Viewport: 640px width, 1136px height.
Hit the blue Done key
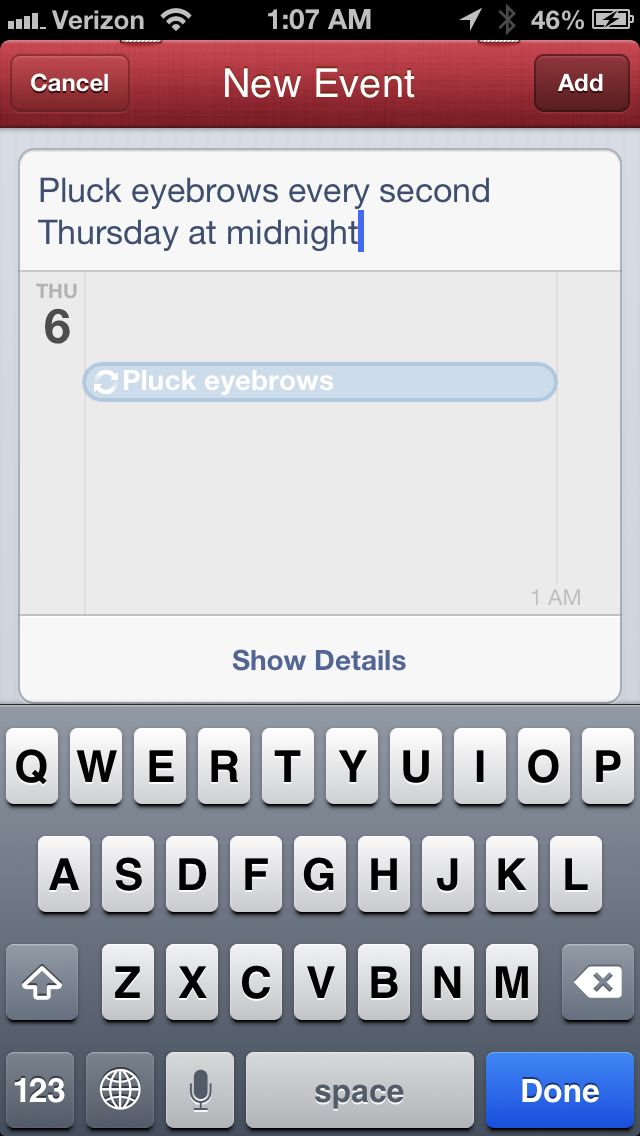[560, 1091]
